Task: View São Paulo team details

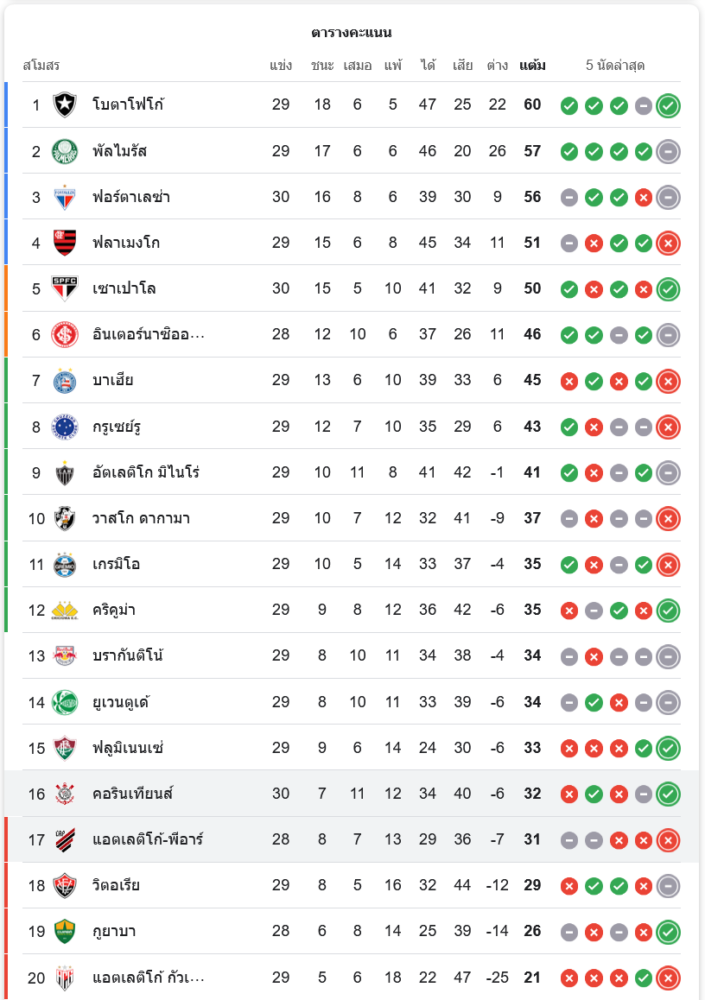Action: [124, 289]
